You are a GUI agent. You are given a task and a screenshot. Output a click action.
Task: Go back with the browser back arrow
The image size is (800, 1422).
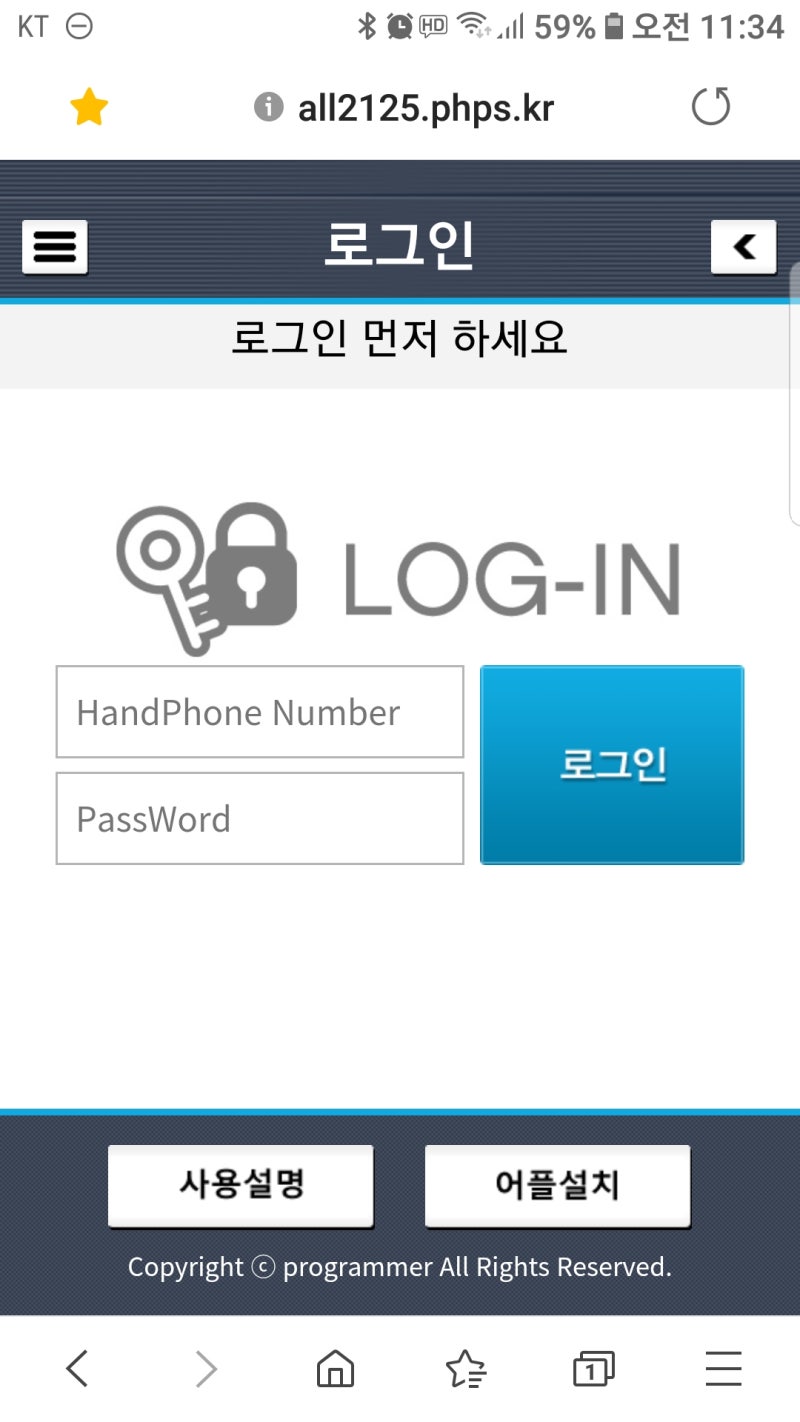[77, 1368]
